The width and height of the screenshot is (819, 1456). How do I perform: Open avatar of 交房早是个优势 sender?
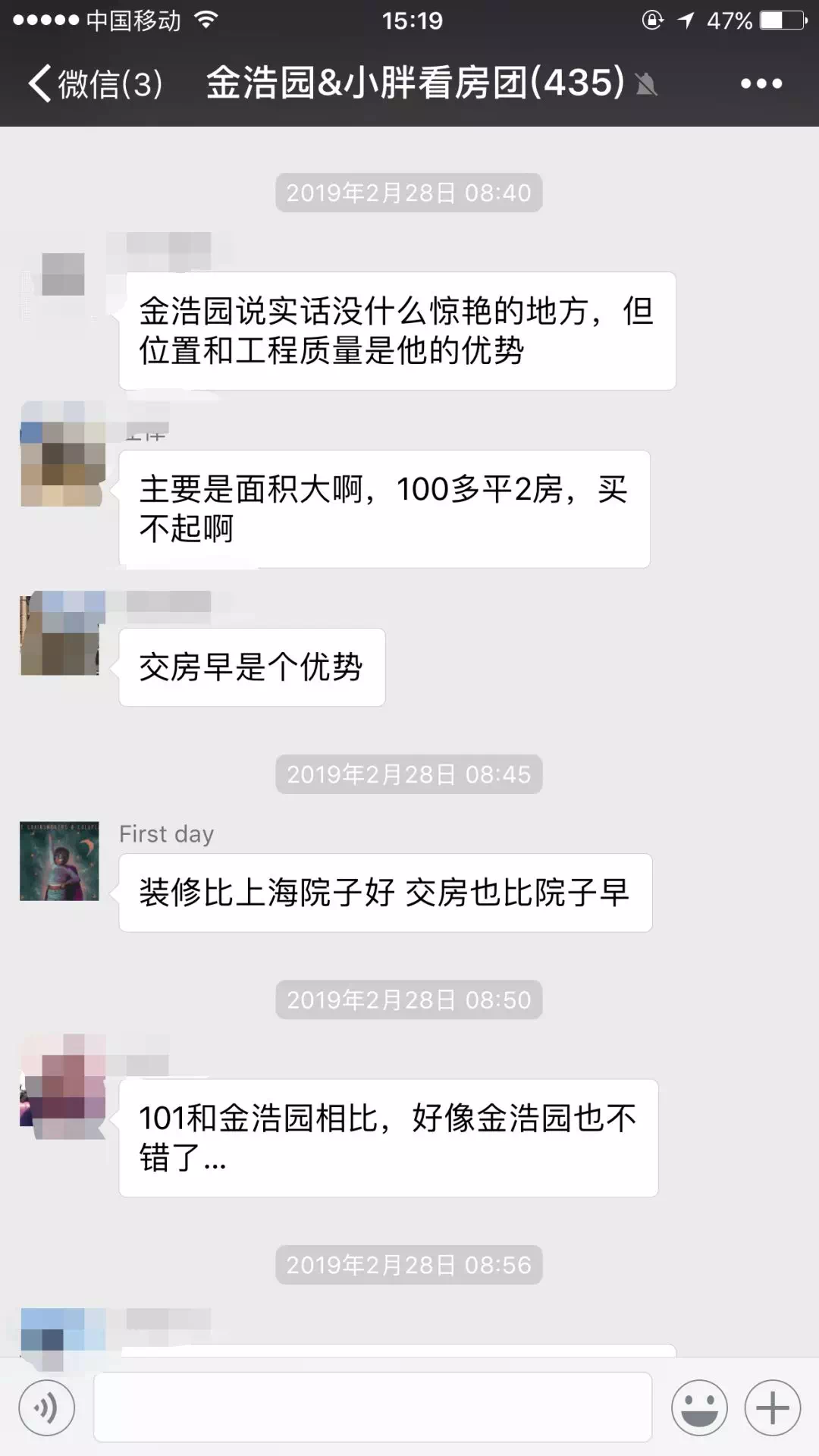pos(61,634)
